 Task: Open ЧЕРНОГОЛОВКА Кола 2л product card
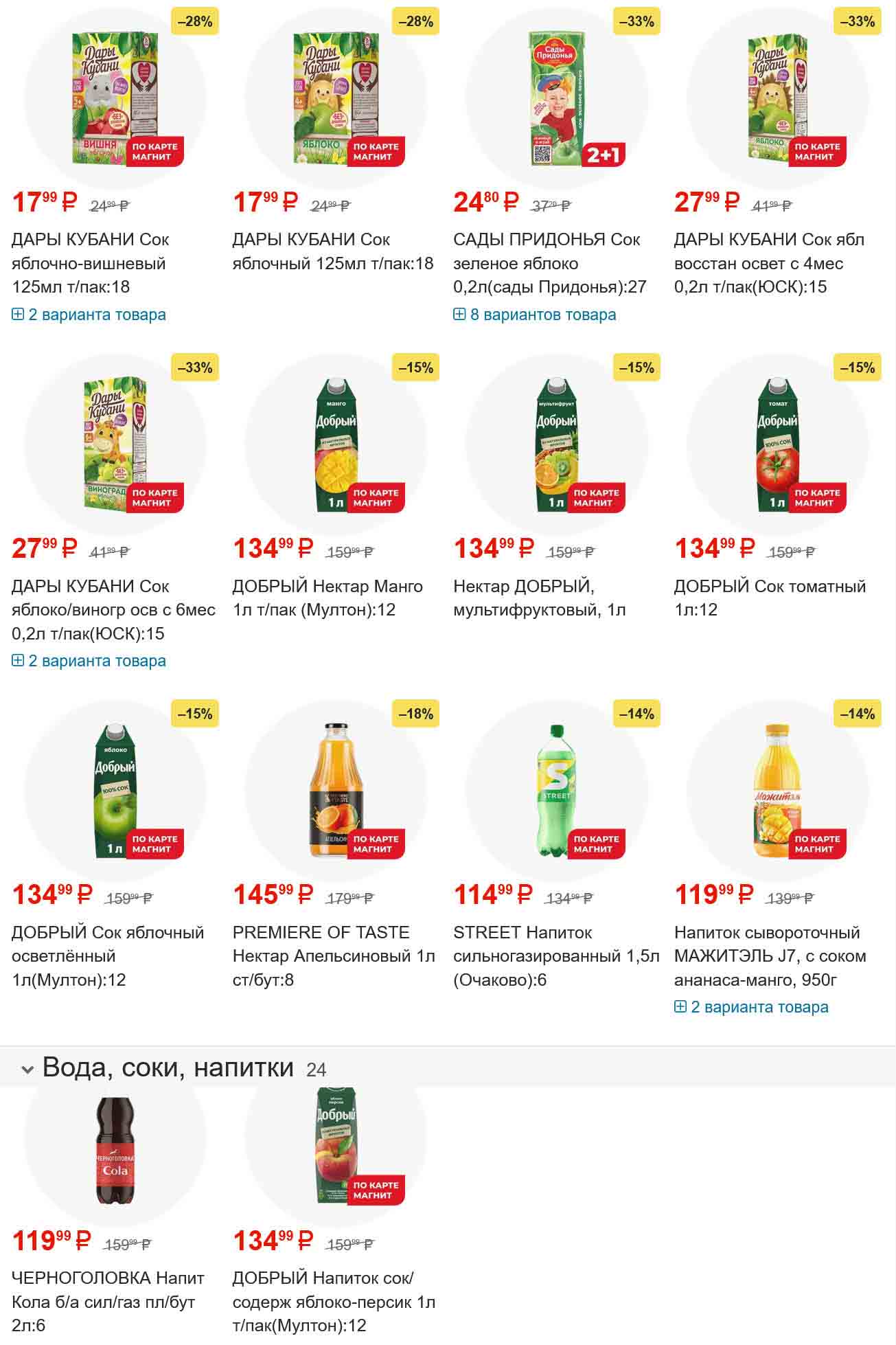108,1302
